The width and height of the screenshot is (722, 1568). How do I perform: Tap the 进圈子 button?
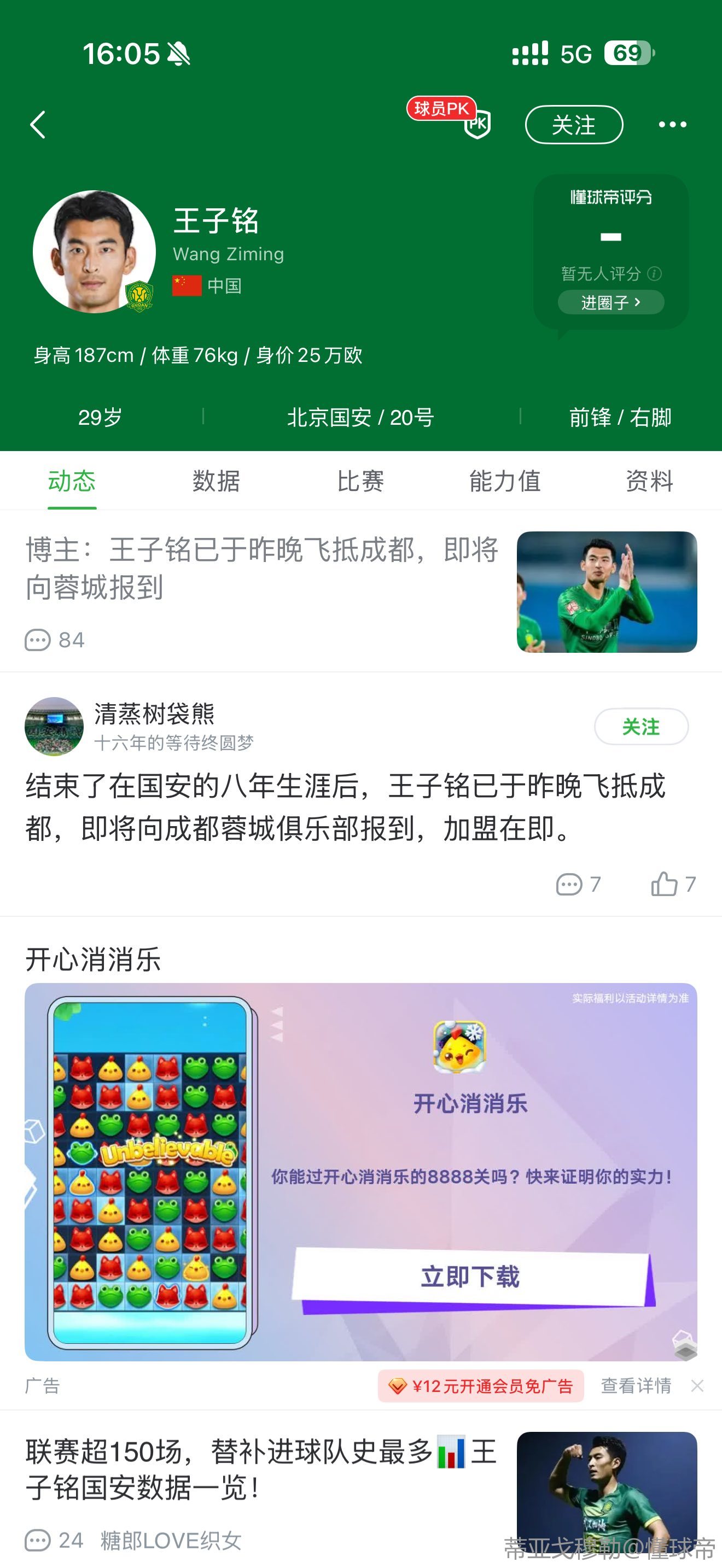point(610,302)
